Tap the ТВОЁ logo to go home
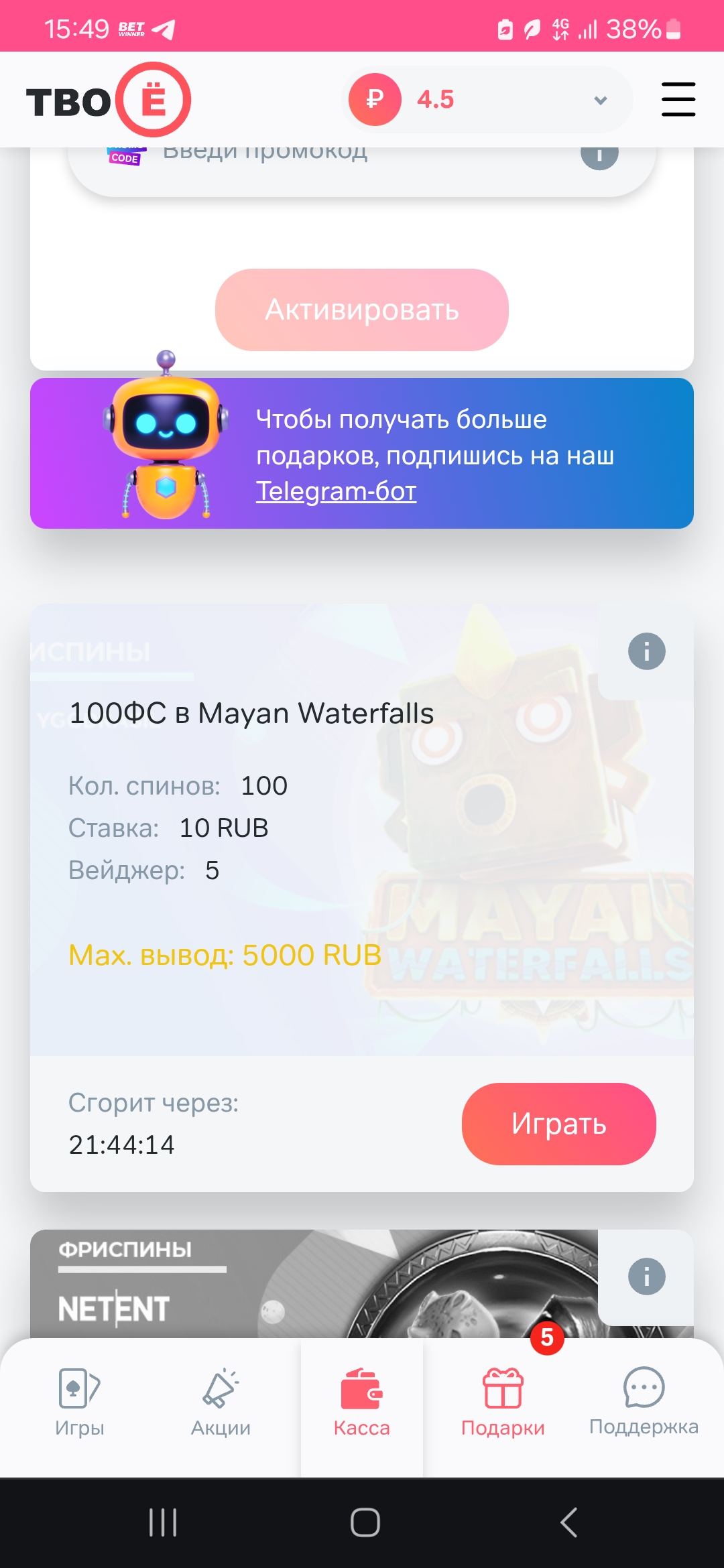This screenshot has height=1568, width=724. tap(109, 101)
